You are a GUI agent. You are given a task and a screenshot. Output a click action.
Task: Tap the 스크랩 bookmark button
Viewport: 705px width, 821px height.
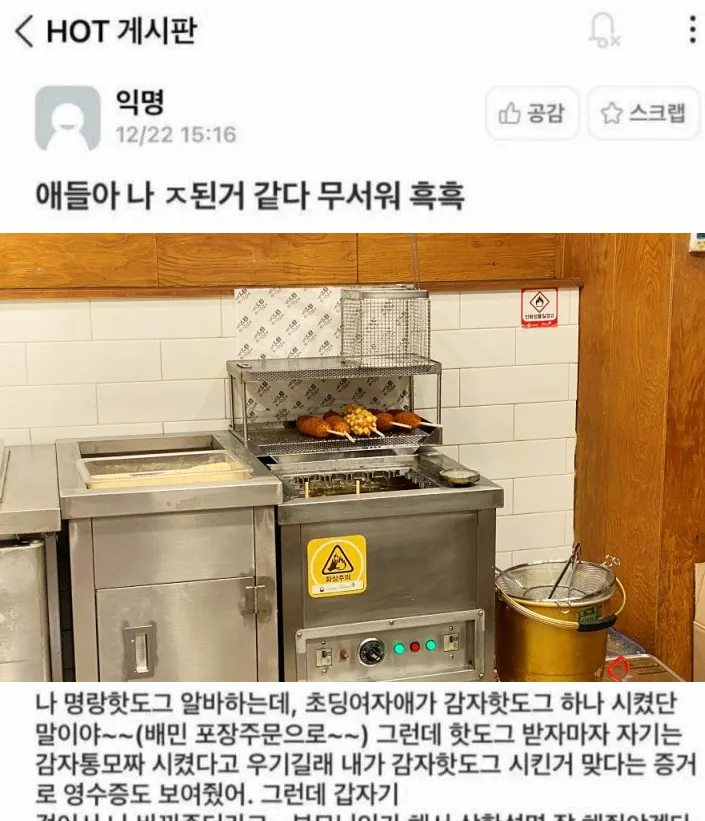[x=642, y=113]
